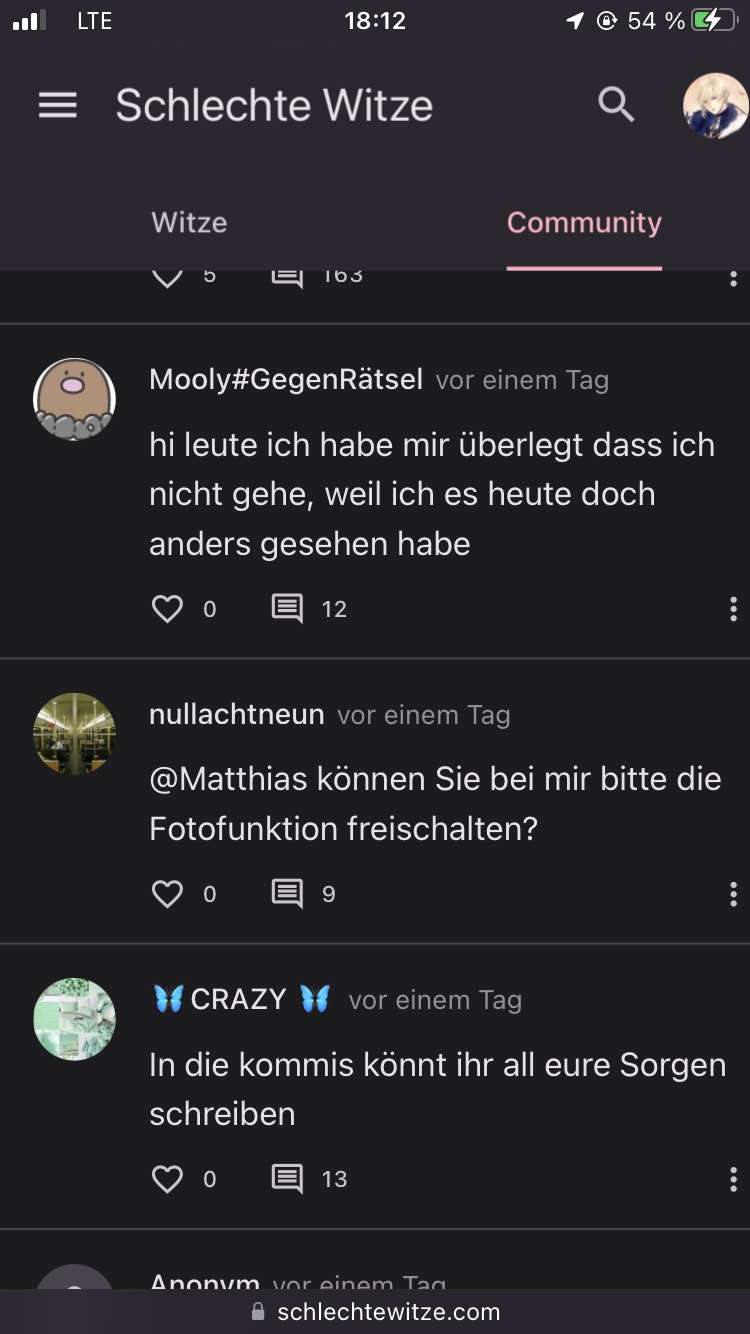This screenshot has width=750, height=1334.
Task: Select the Community tab
Action: pyautogui.click(x=584, y=222)
